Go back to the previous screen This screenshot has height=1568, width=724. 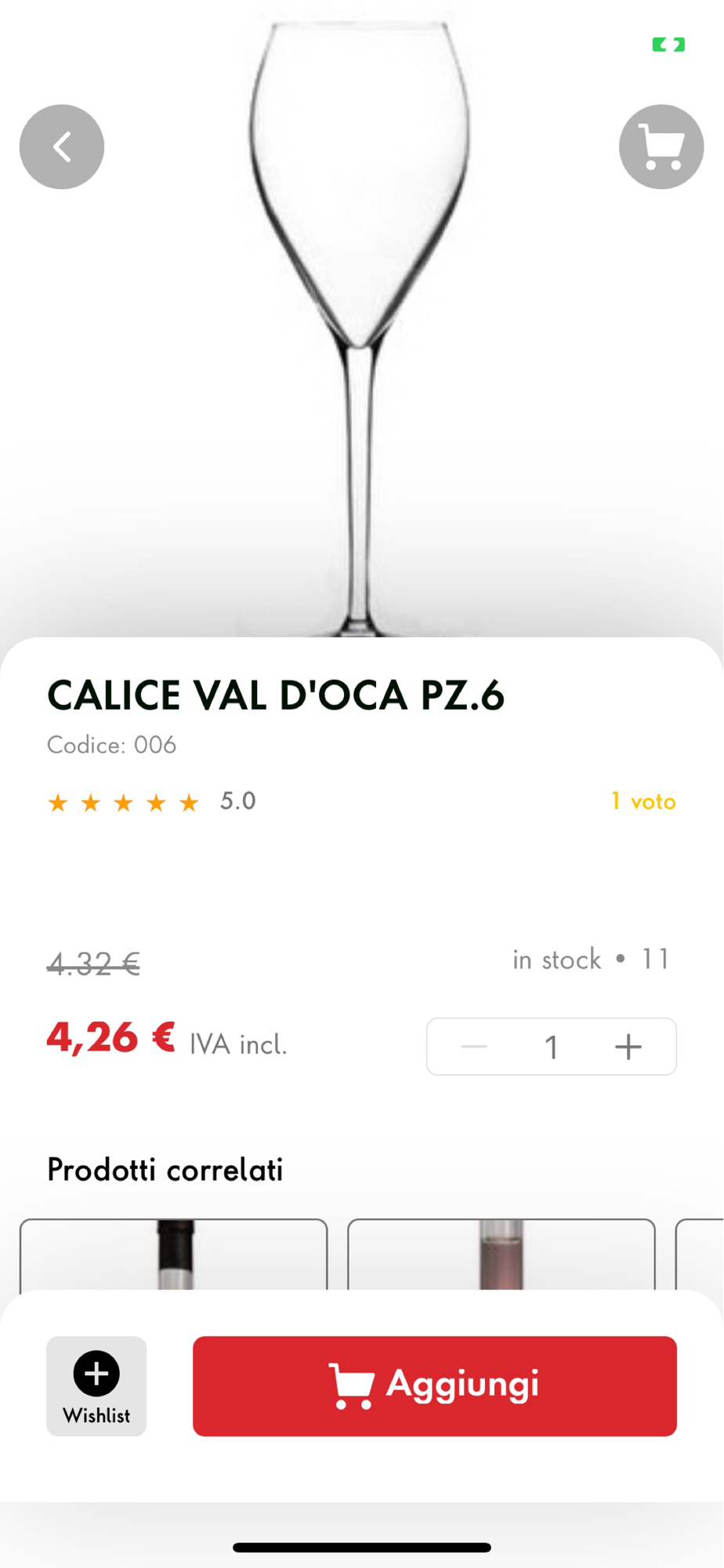[x=62, y=147]
